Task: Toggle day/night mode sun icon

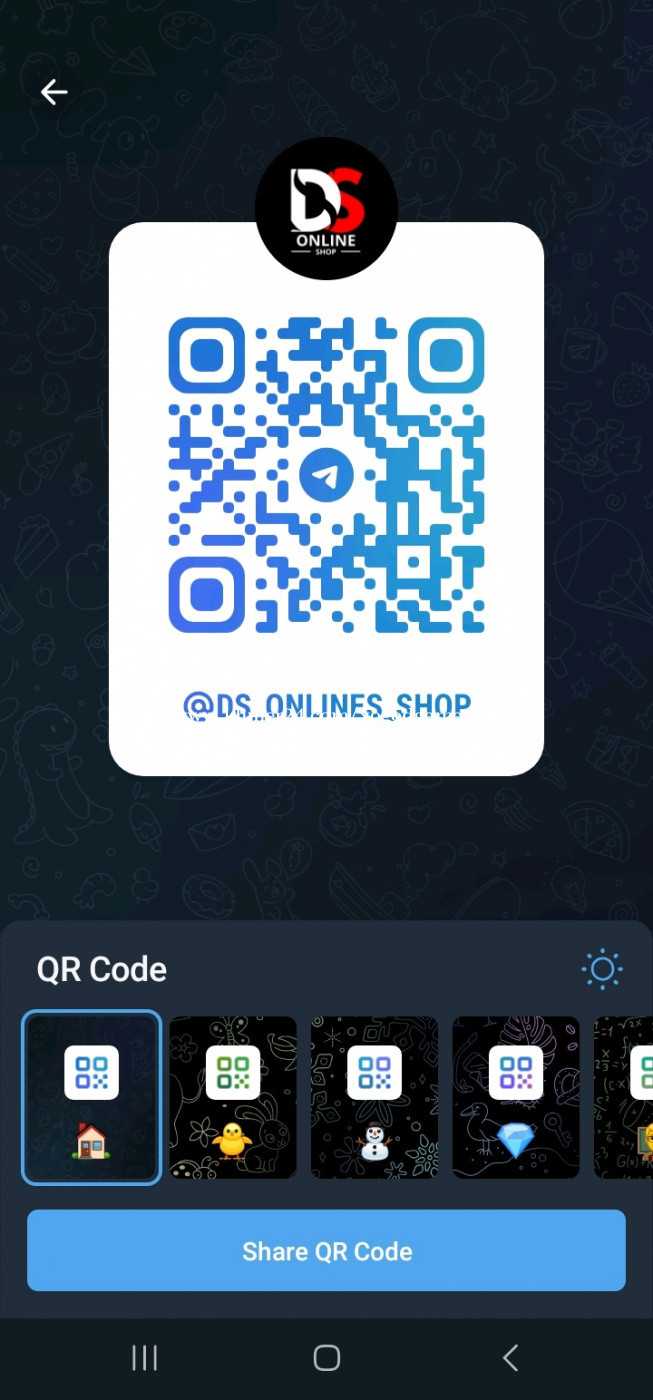Action: [x=602, y=969]
